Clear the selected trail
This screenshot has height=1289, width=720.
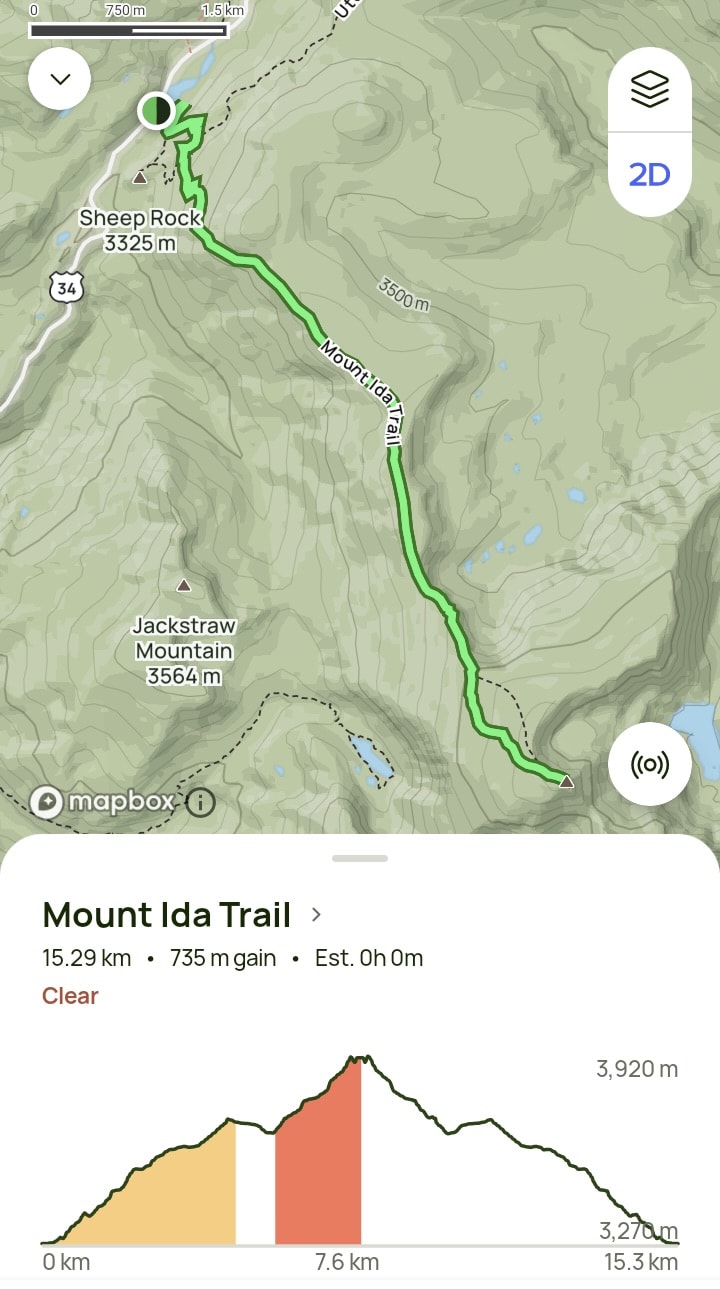(x=70, y=996)
